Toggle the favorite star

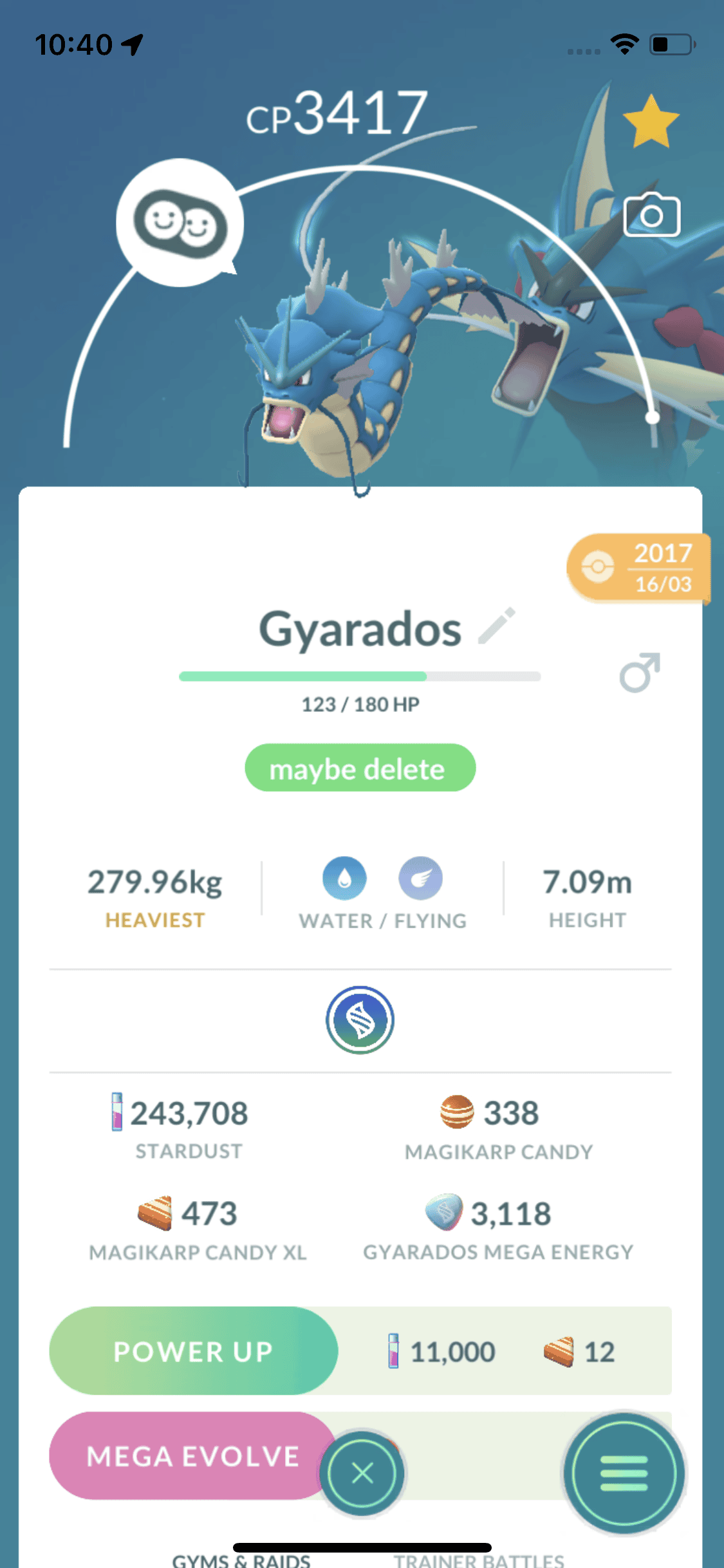click(x=651, y=122)
